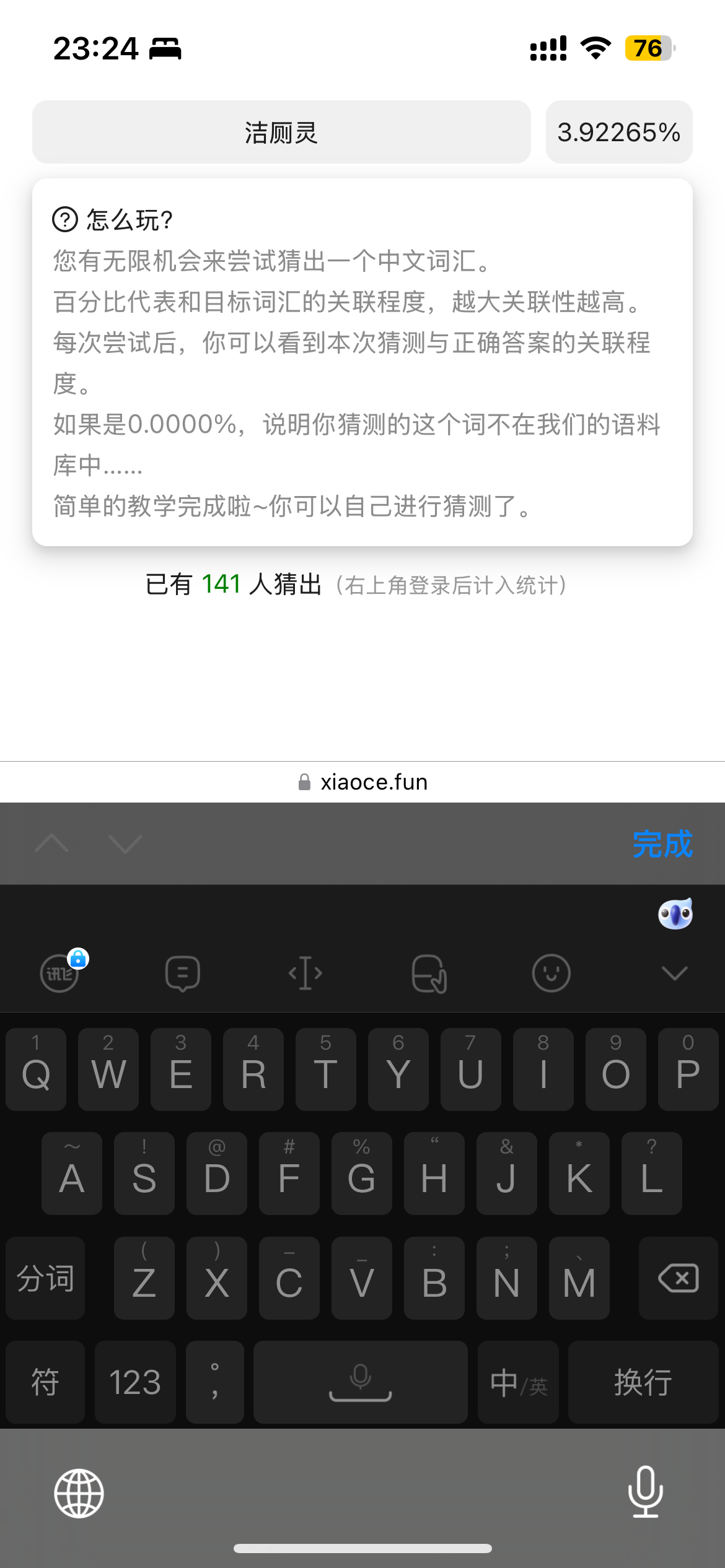Jump to the previous field with up arrow
Screen dimensions: 725x1568
[52, 843]
